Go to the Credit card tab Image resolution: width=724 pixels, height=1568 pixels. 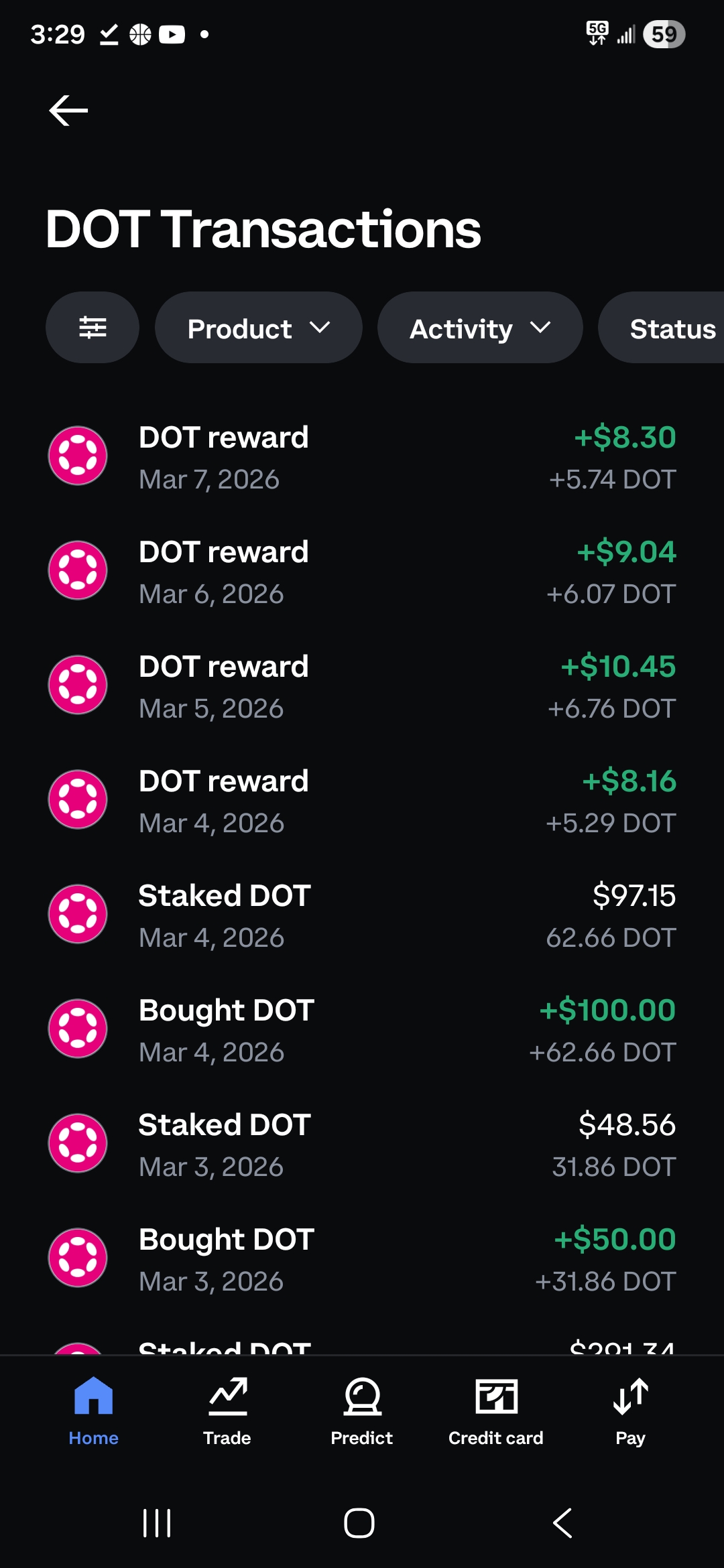tap(496, 1411)
